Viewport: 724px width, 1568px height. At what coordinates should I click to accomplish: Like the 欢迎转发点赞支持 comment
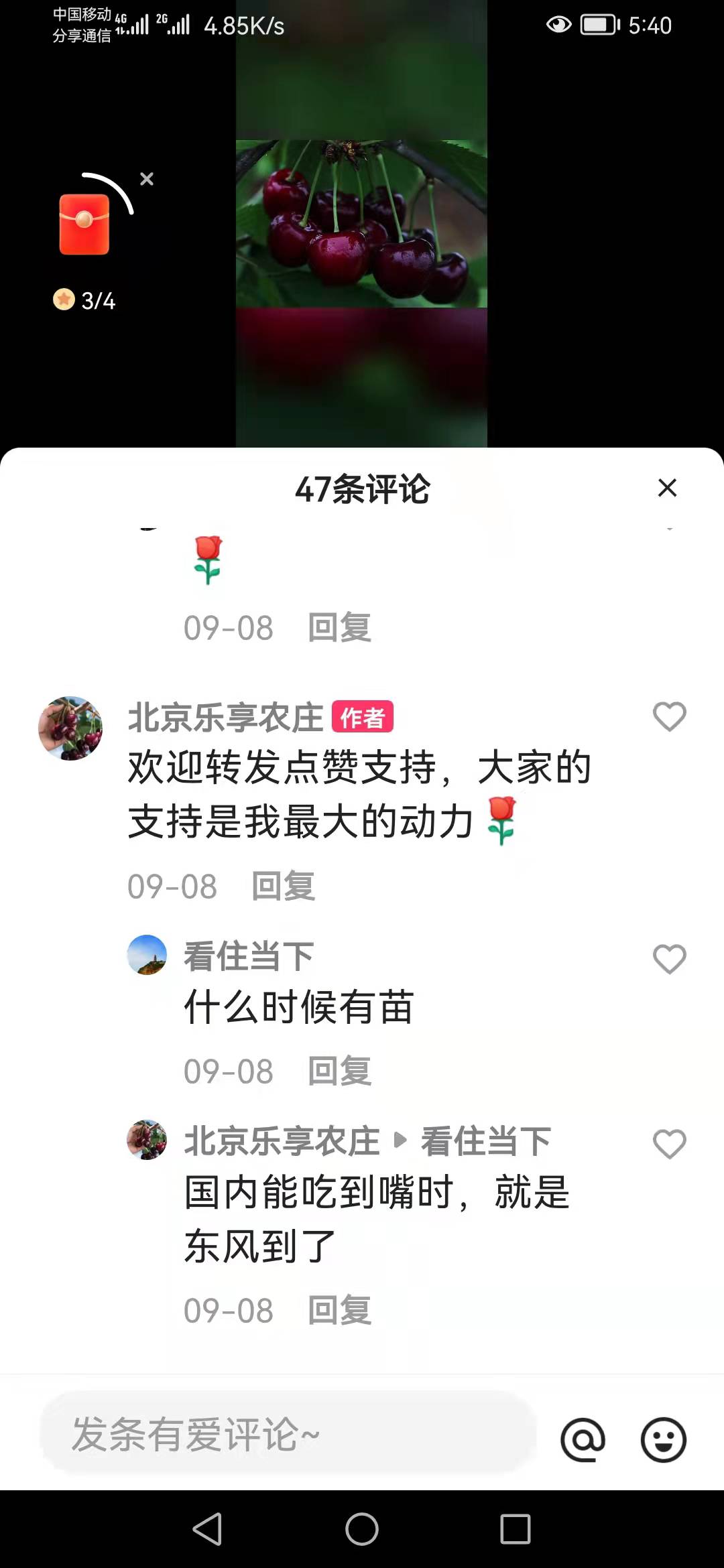click(669, 716)
